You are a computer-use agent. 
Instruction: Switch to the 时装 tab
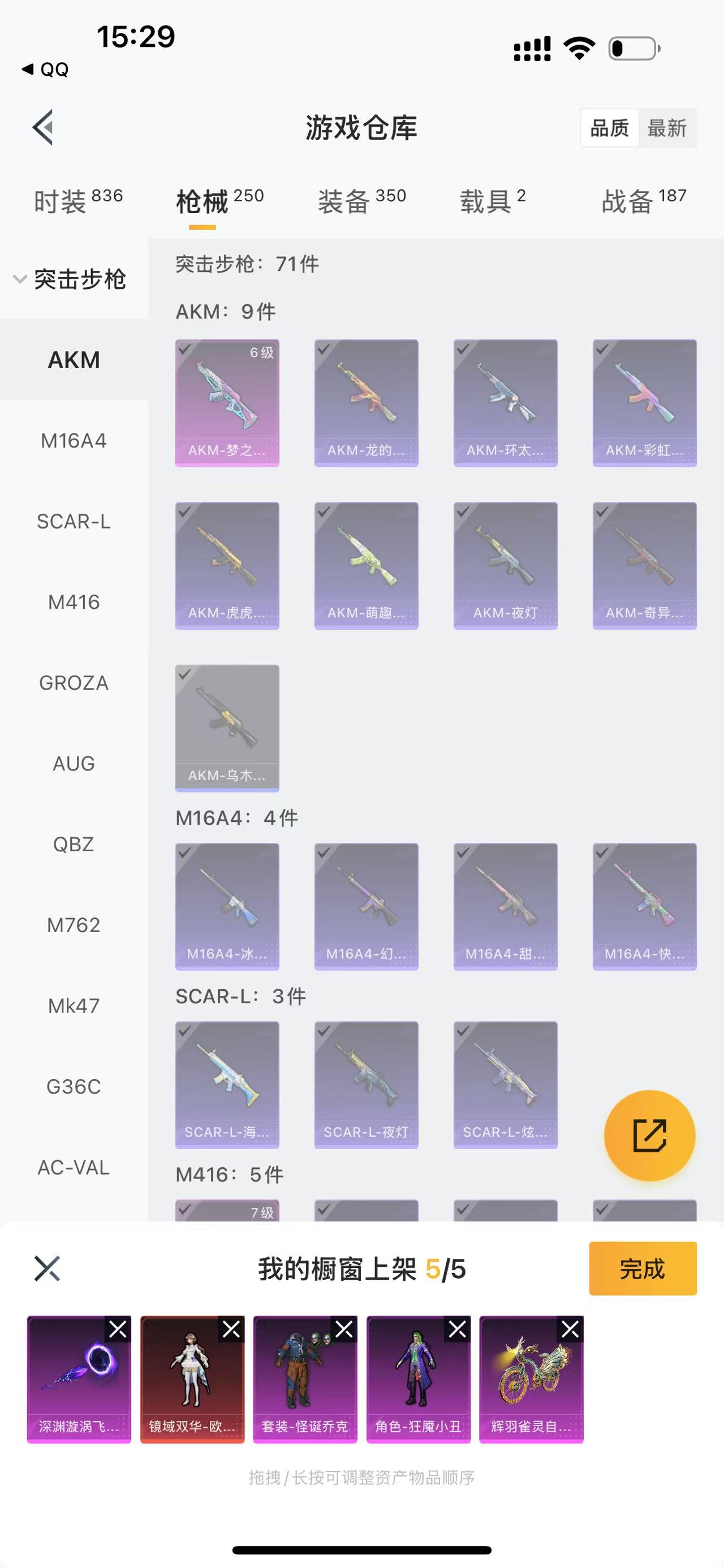(78, 201)
